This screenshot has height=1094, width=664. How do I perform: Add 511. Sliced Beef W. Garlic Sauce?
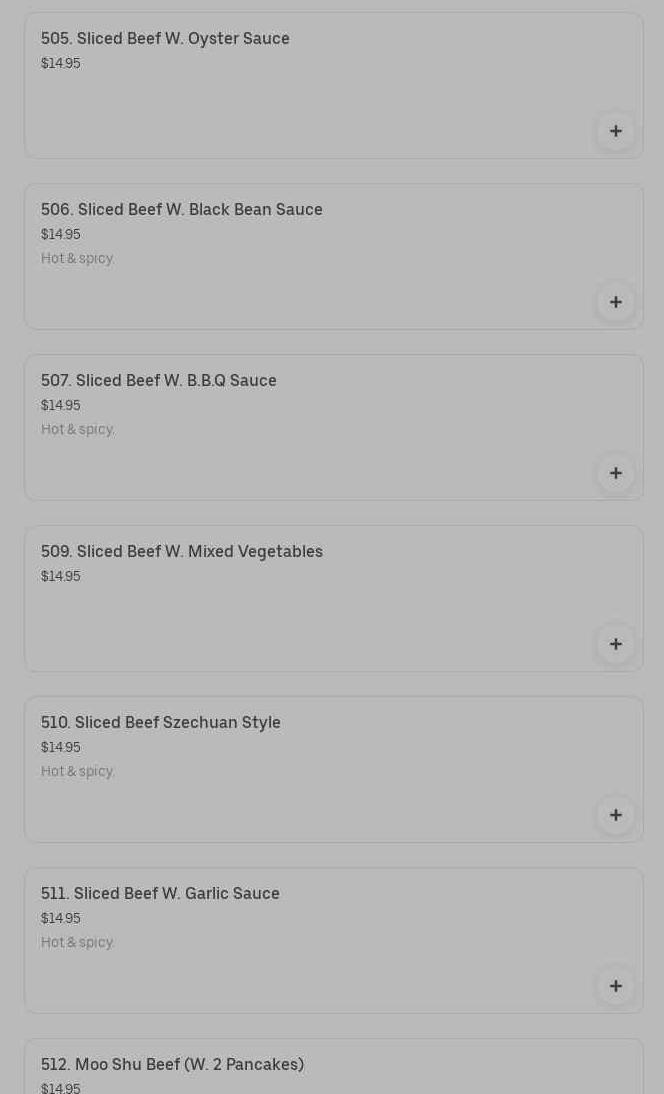point(615,986)
